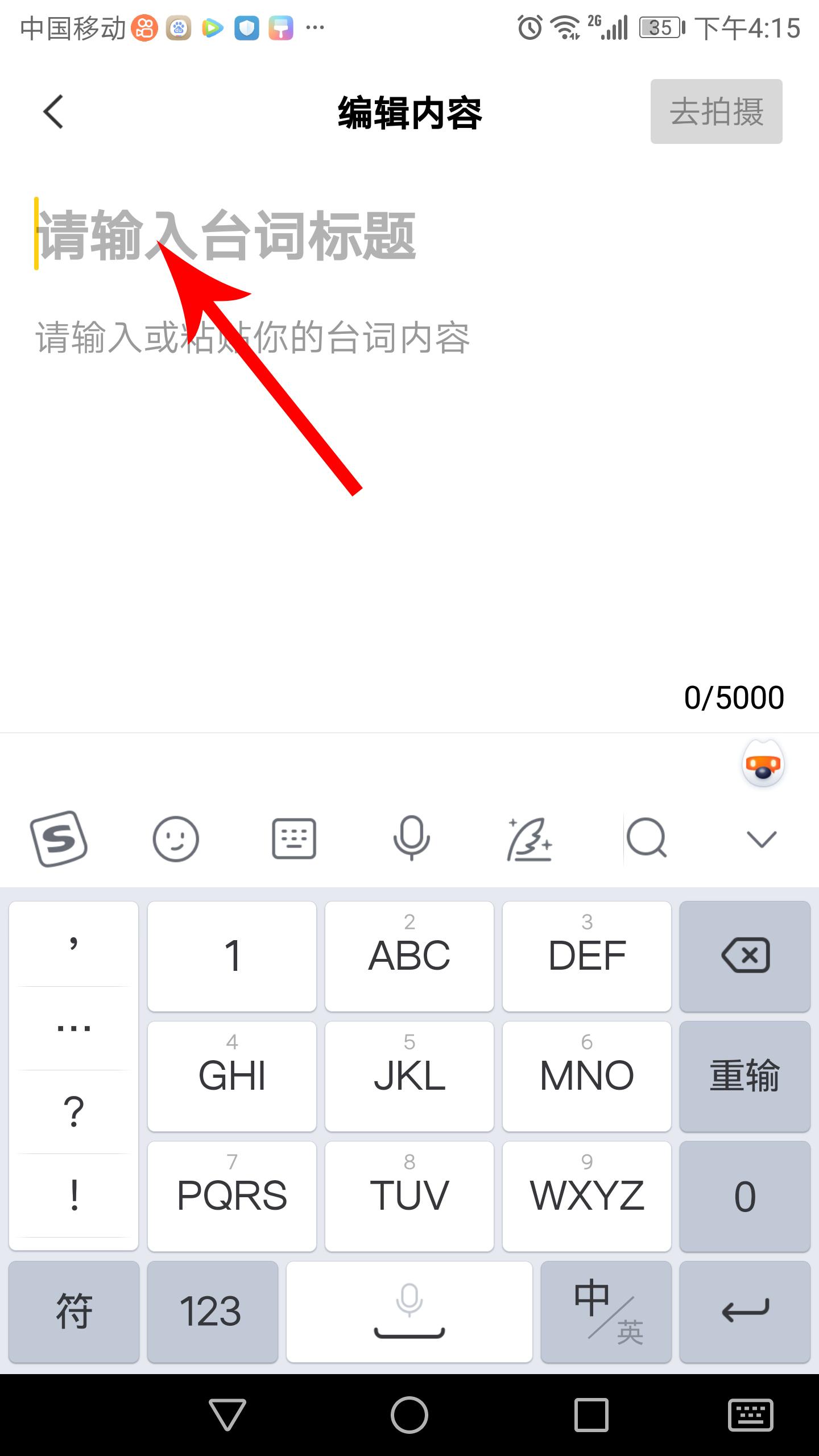This screenshot has width=819, height=1456.
Task: Tap the 去拍摄 button
Action: click(716, 111)
